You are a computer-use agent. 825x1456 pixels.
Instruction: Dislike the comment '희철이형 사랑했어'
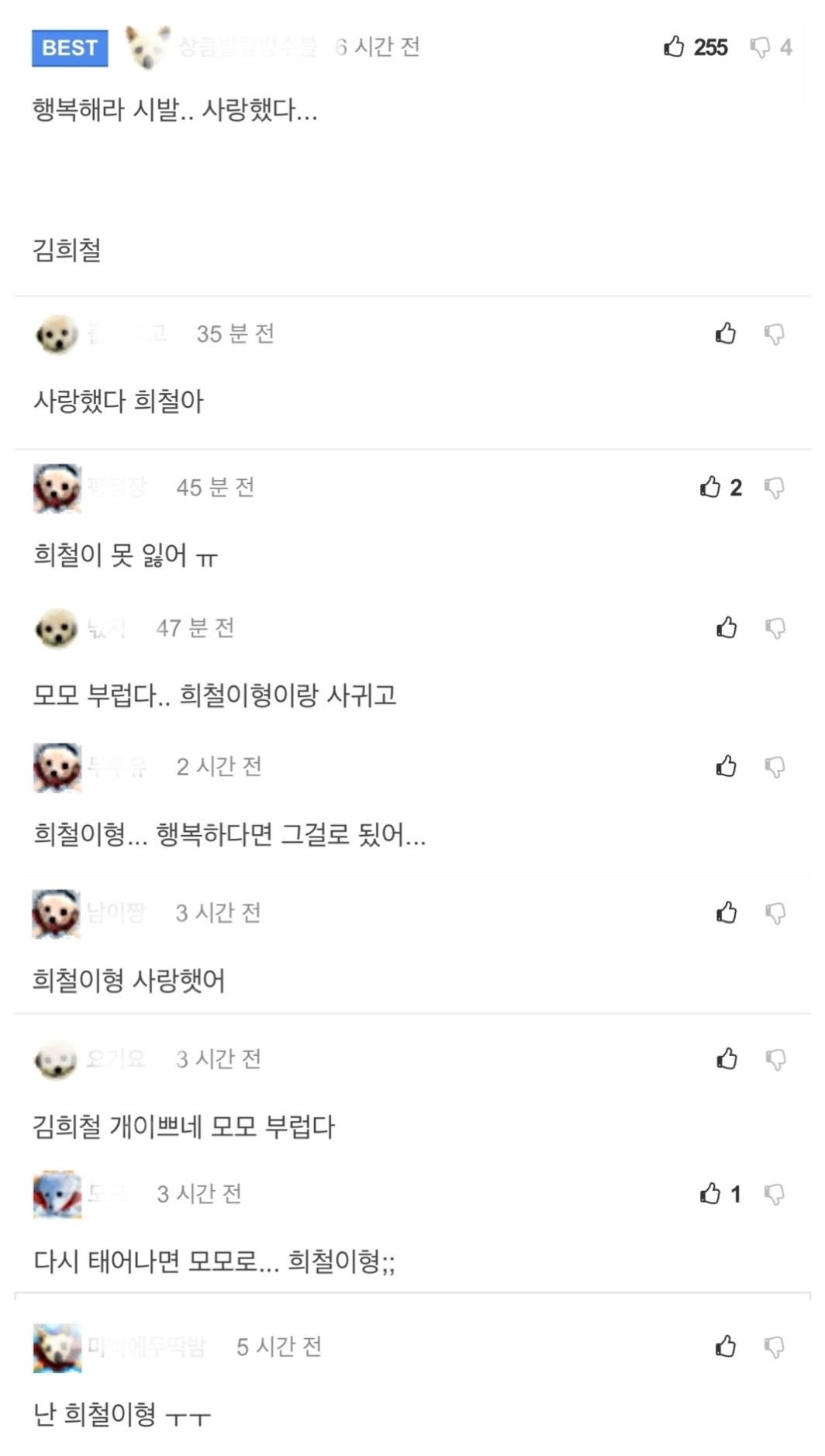point(775,913)
